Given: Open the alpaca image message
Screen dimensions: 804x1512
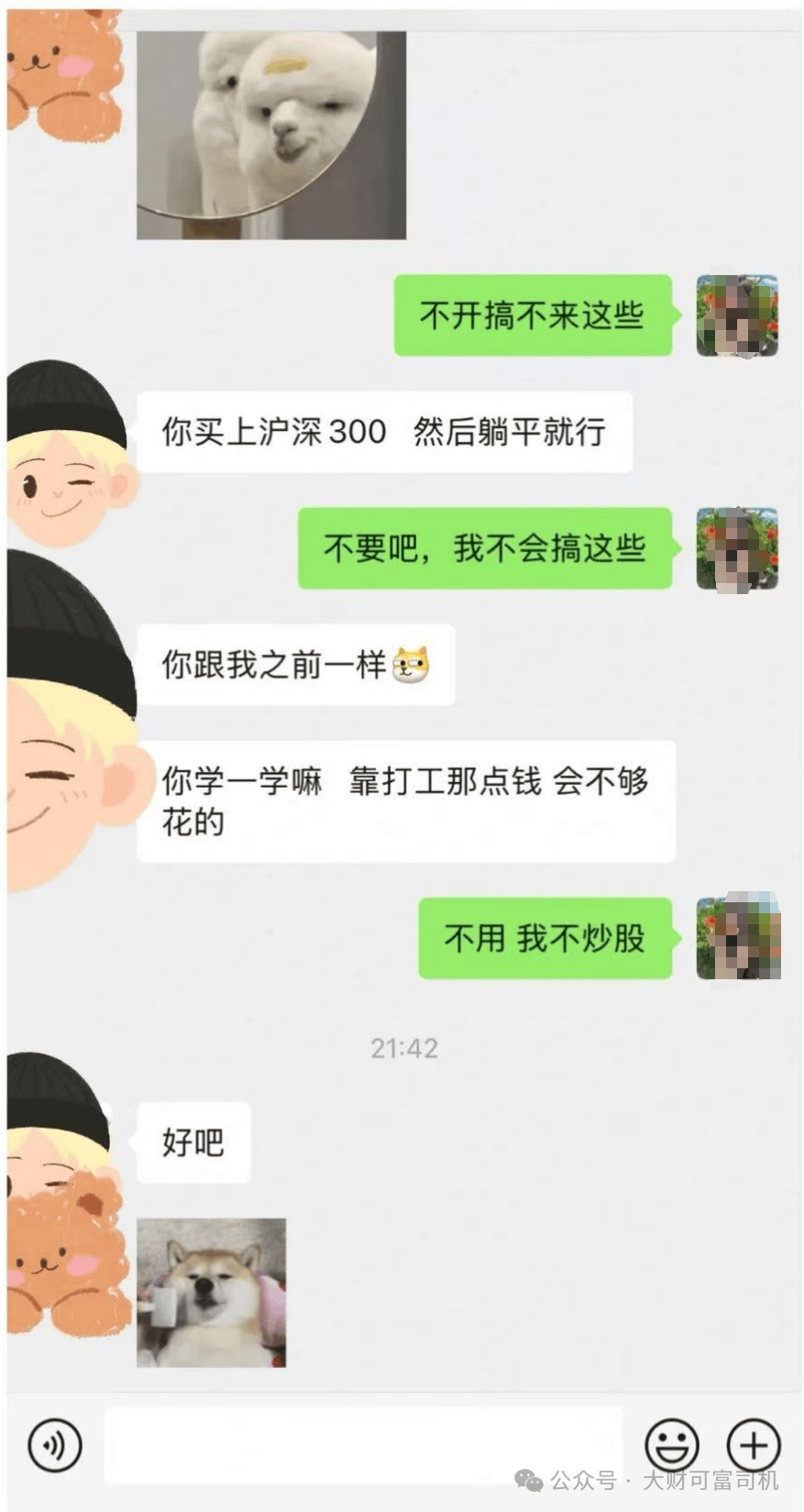Looking at the screenshot, I should point(271,135).
